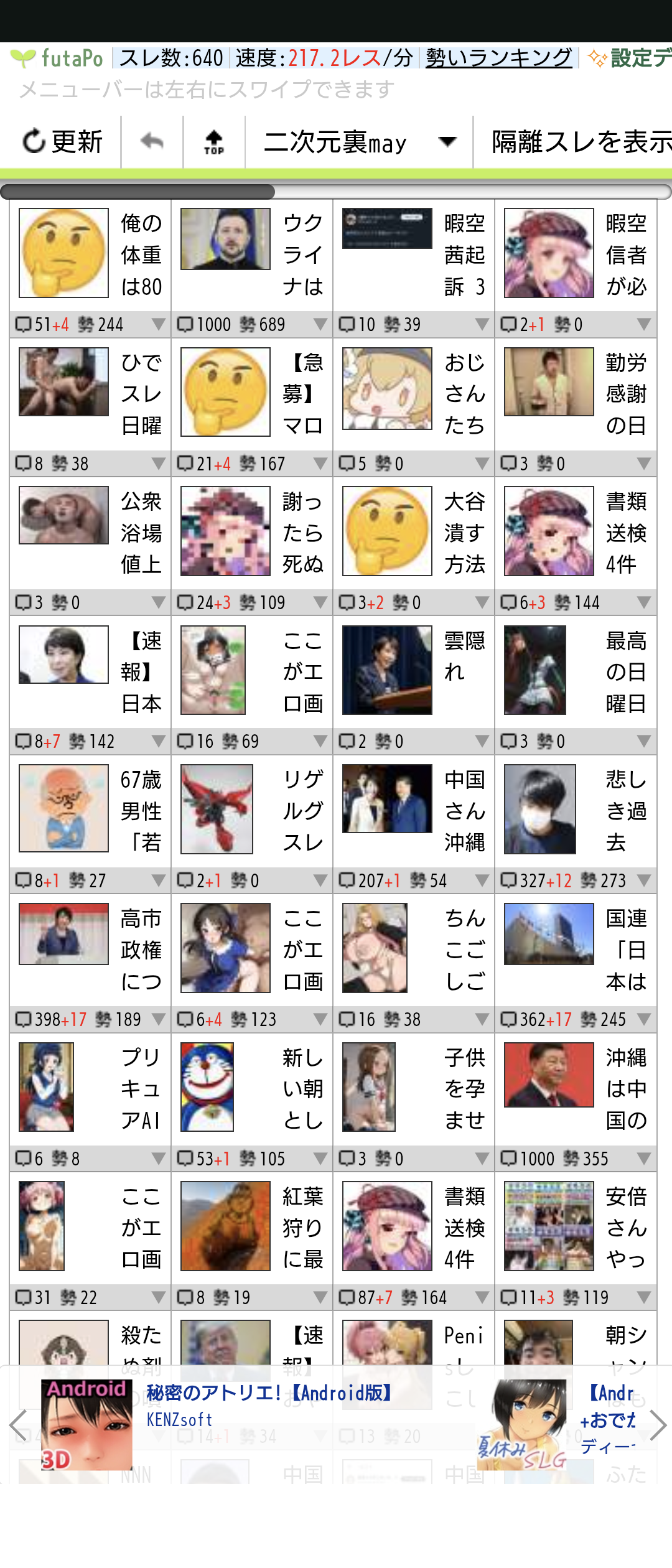Open the thread 俺の体重は80
672x1568 pixels.
90,254
